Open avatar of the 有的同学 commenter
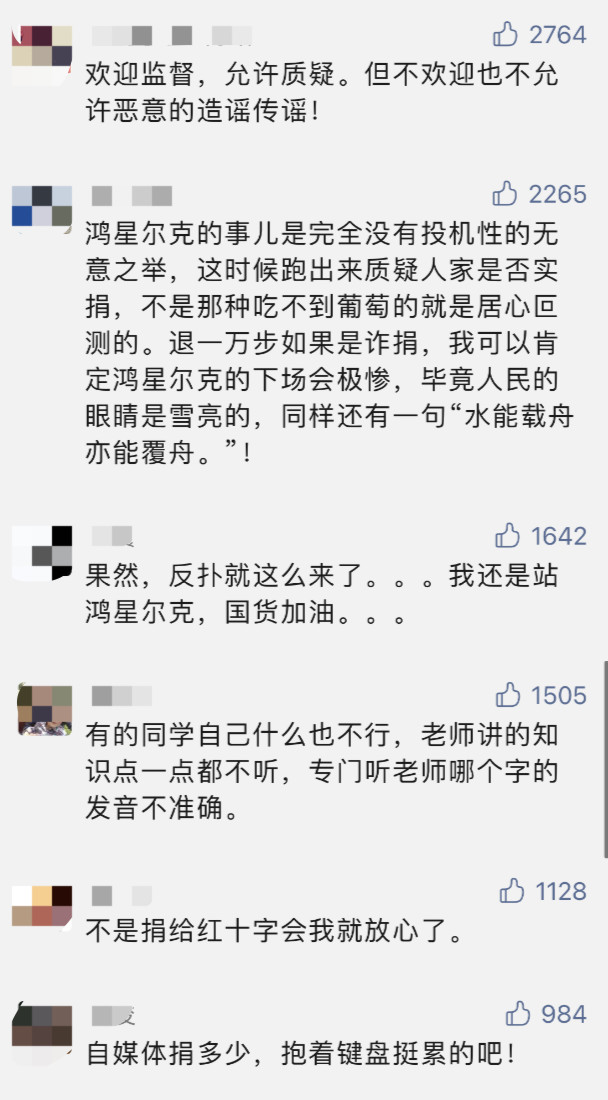Image resolution: width=608 pixels, height=1100 pixels. [42, 711]
